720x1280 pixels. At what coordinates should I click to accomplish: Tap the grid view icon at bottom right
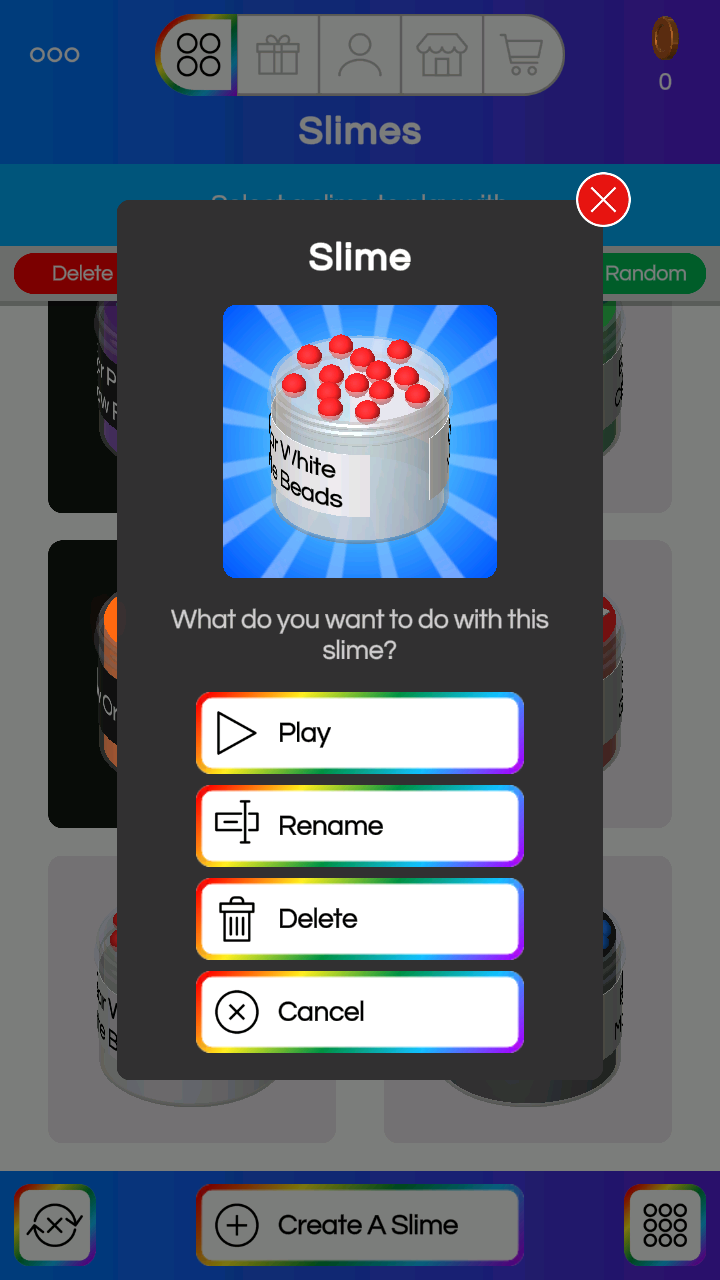pos(665,1225)
